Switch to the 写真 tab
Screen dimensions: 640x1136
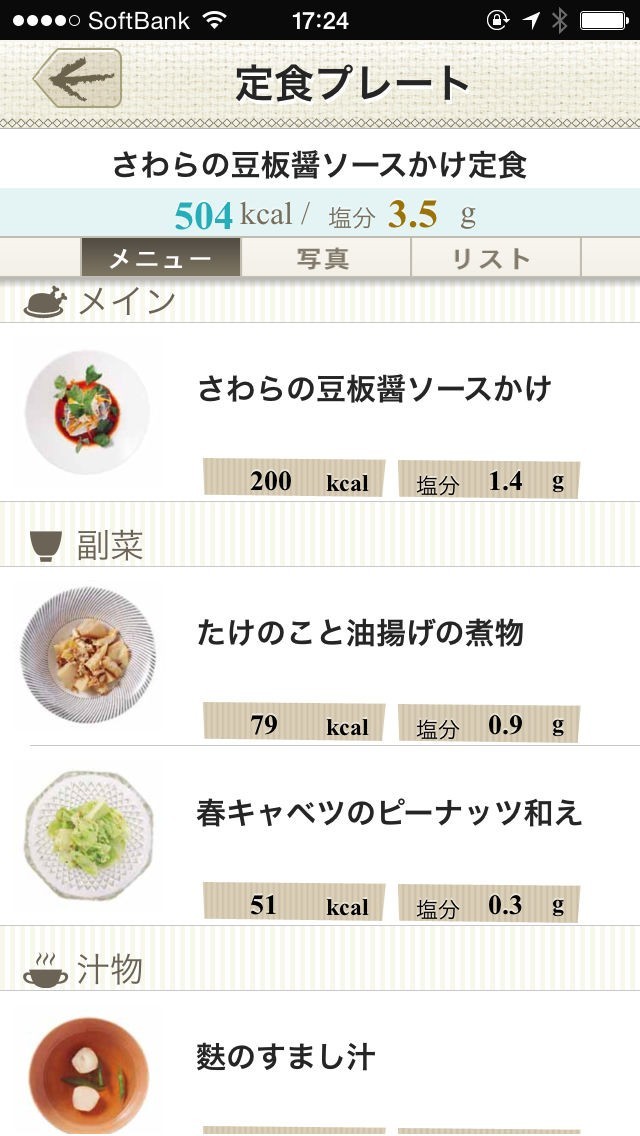pyautogui.click(x=324, y=258)
